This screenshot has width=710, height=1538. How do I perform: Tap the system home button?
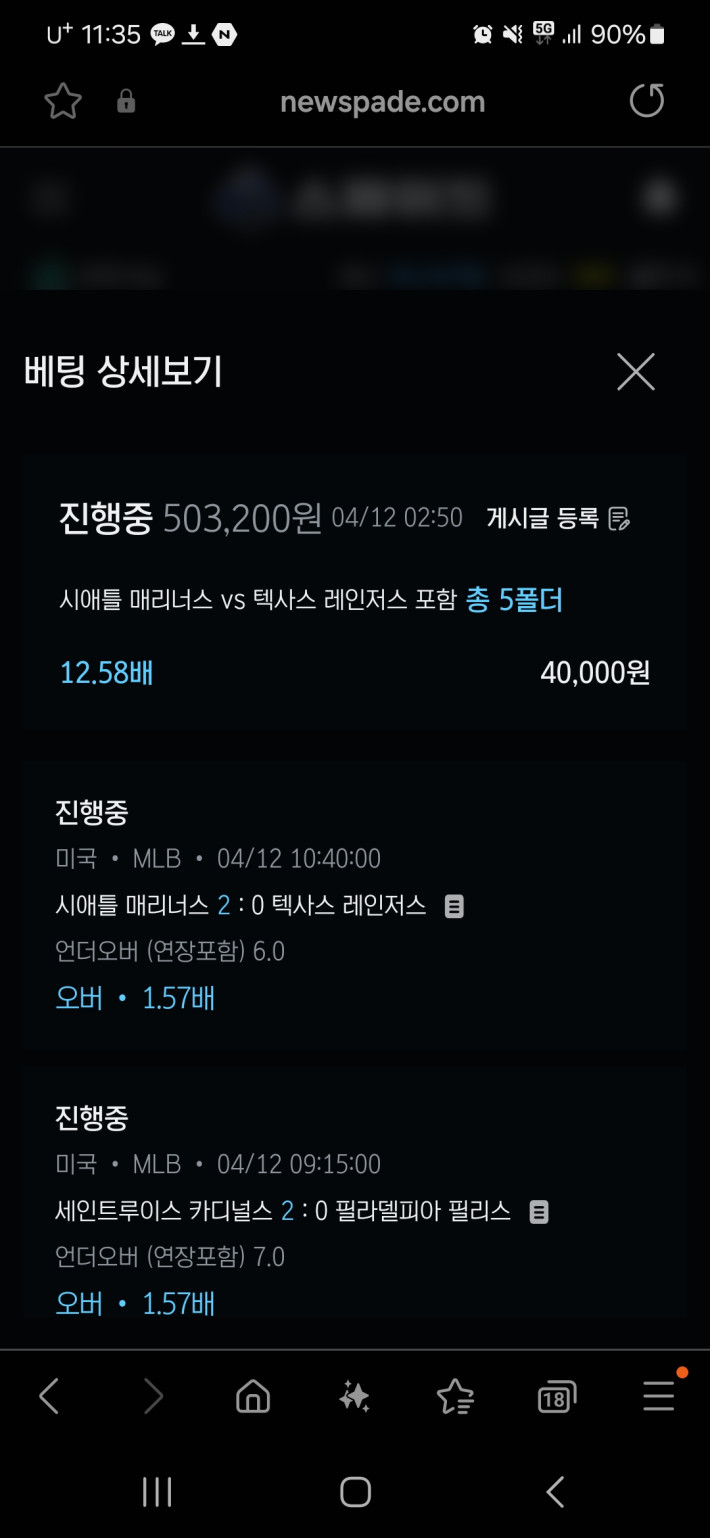click(356, 1492)
